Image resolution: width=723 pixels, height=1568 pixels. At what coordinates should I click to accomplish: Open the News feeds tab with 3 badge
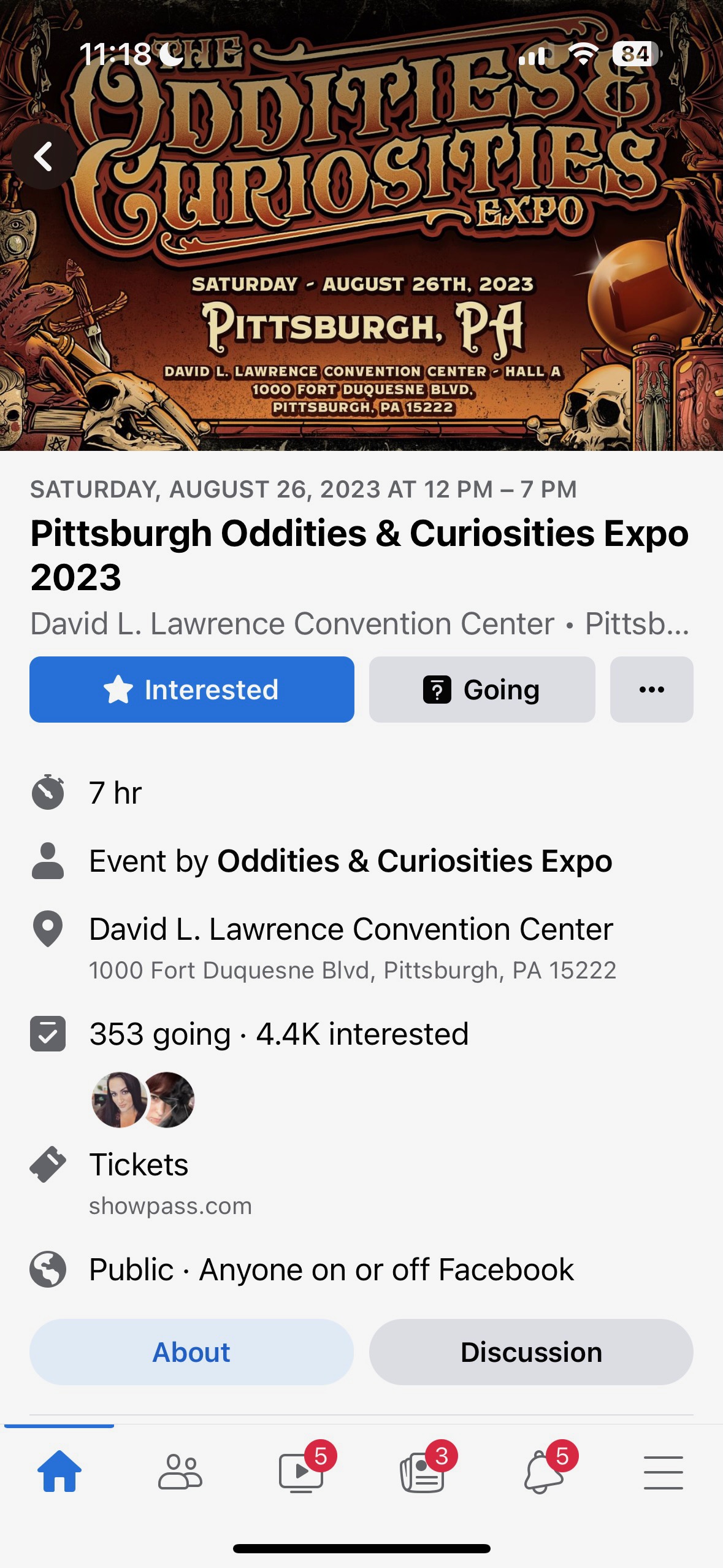click(422, 1472)
